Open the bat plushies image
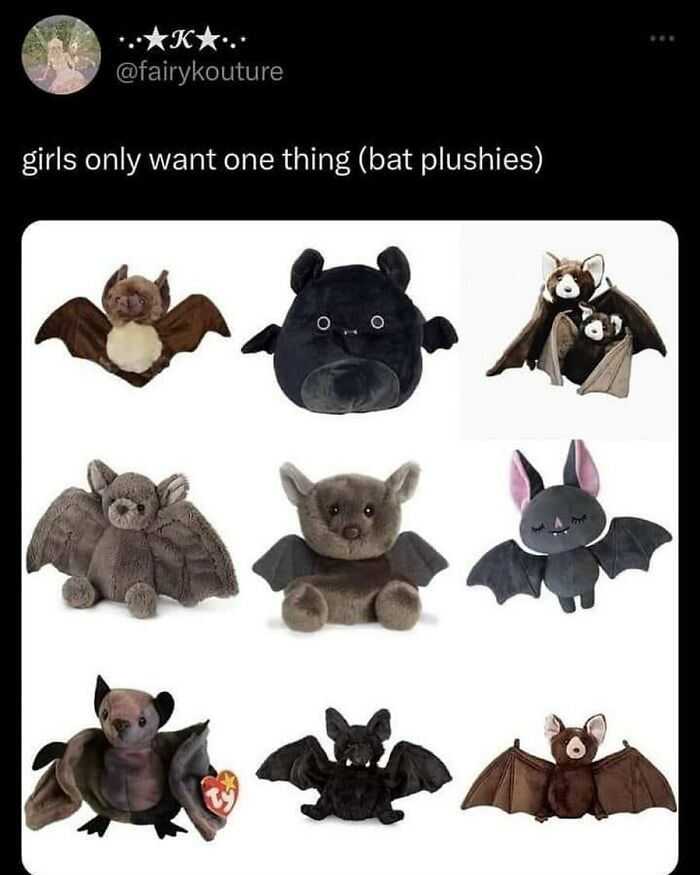The image size is (700, 875). [x=350, y=542]
